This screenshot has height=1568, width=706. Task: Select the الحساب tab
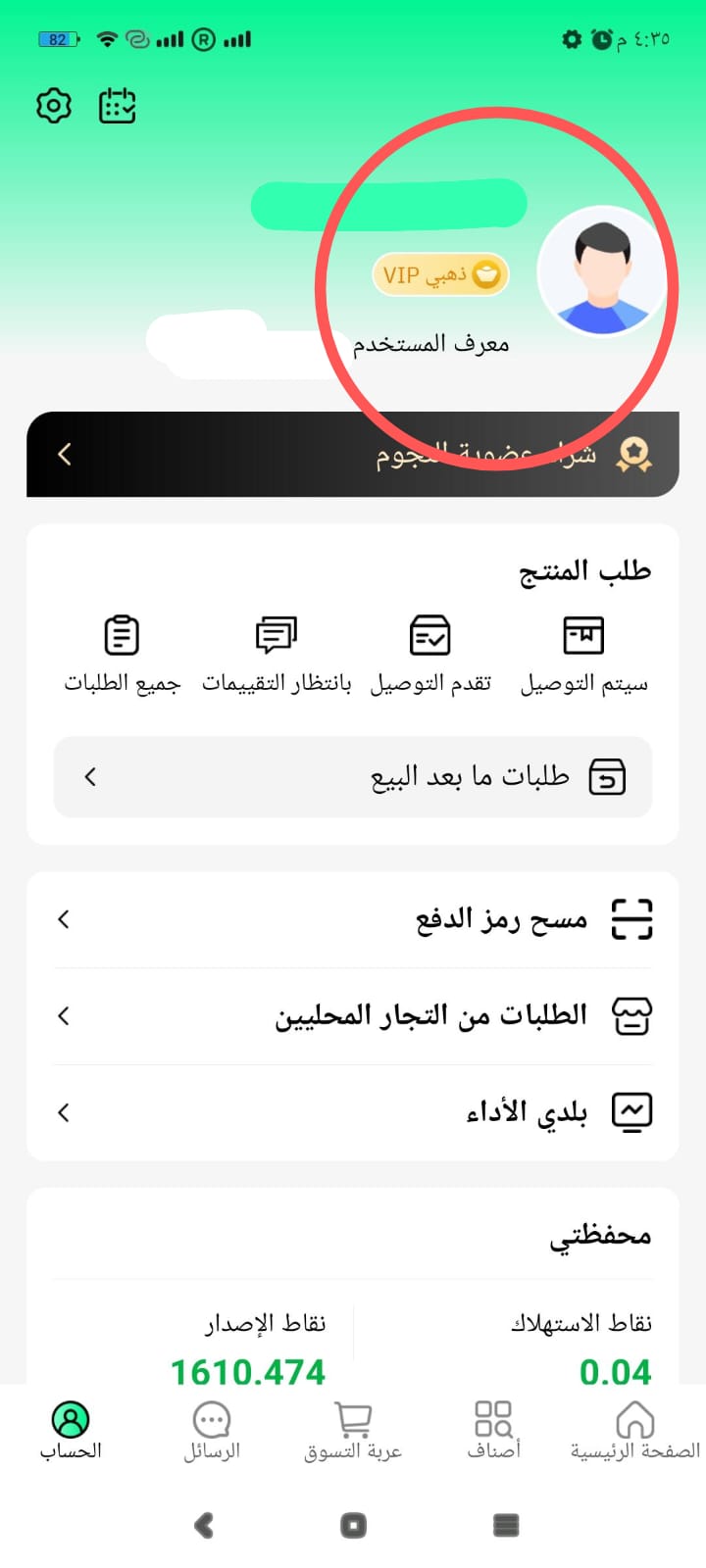71,1431
